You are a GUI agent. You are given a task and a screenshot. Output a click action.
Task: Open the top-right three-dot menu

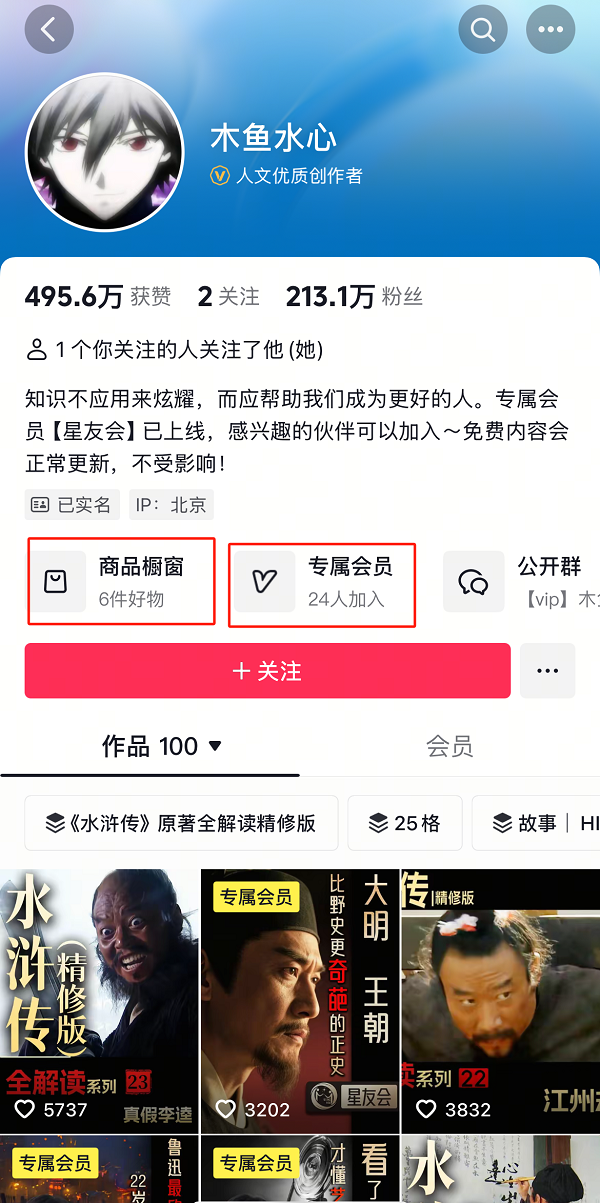click(551, 30)
